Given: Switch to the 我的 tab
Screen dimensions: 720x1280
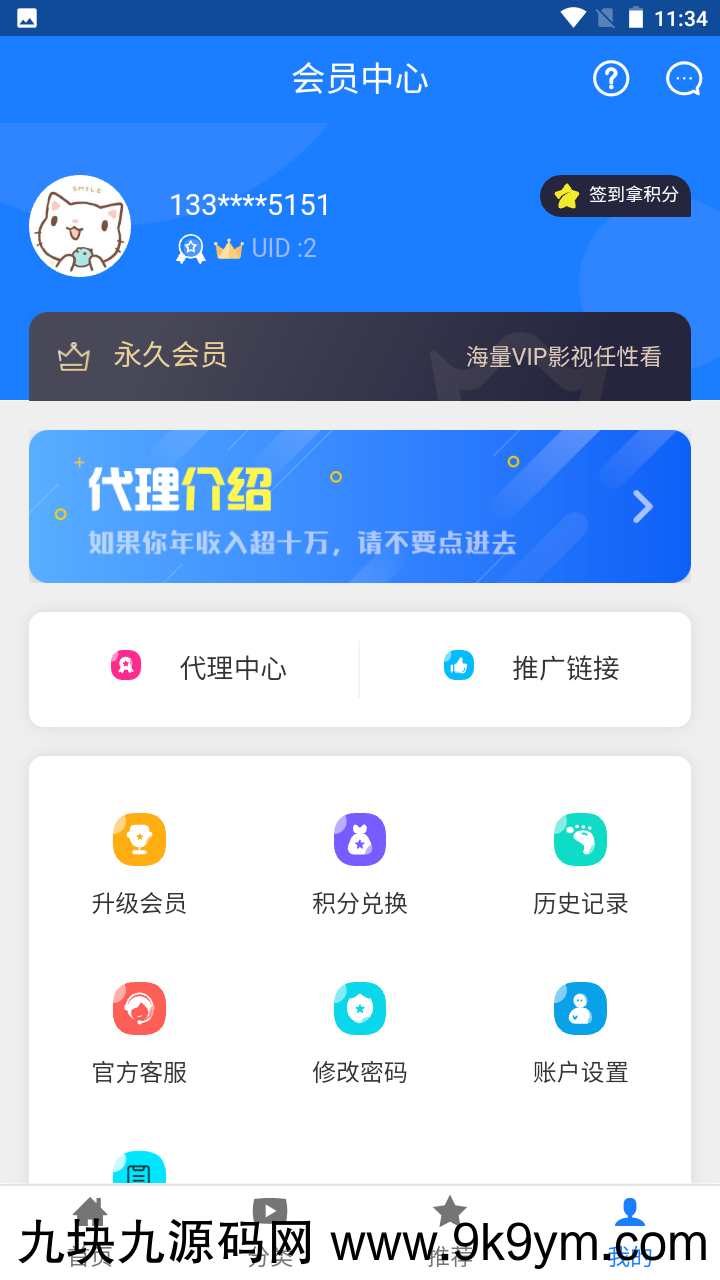Looking at the screenshot, I should point(630,1230).
